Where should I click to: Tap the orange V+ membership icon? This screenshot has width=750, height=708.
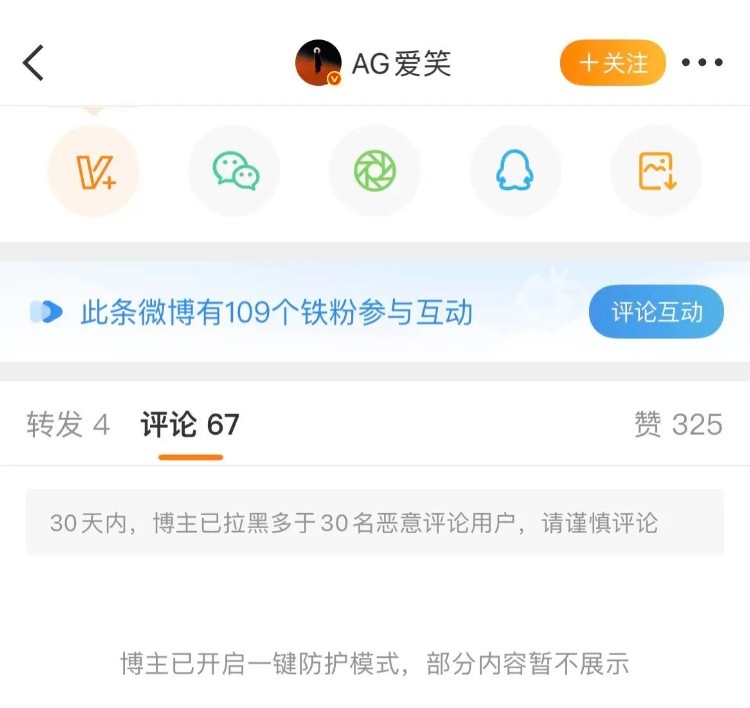pos(94,171)
